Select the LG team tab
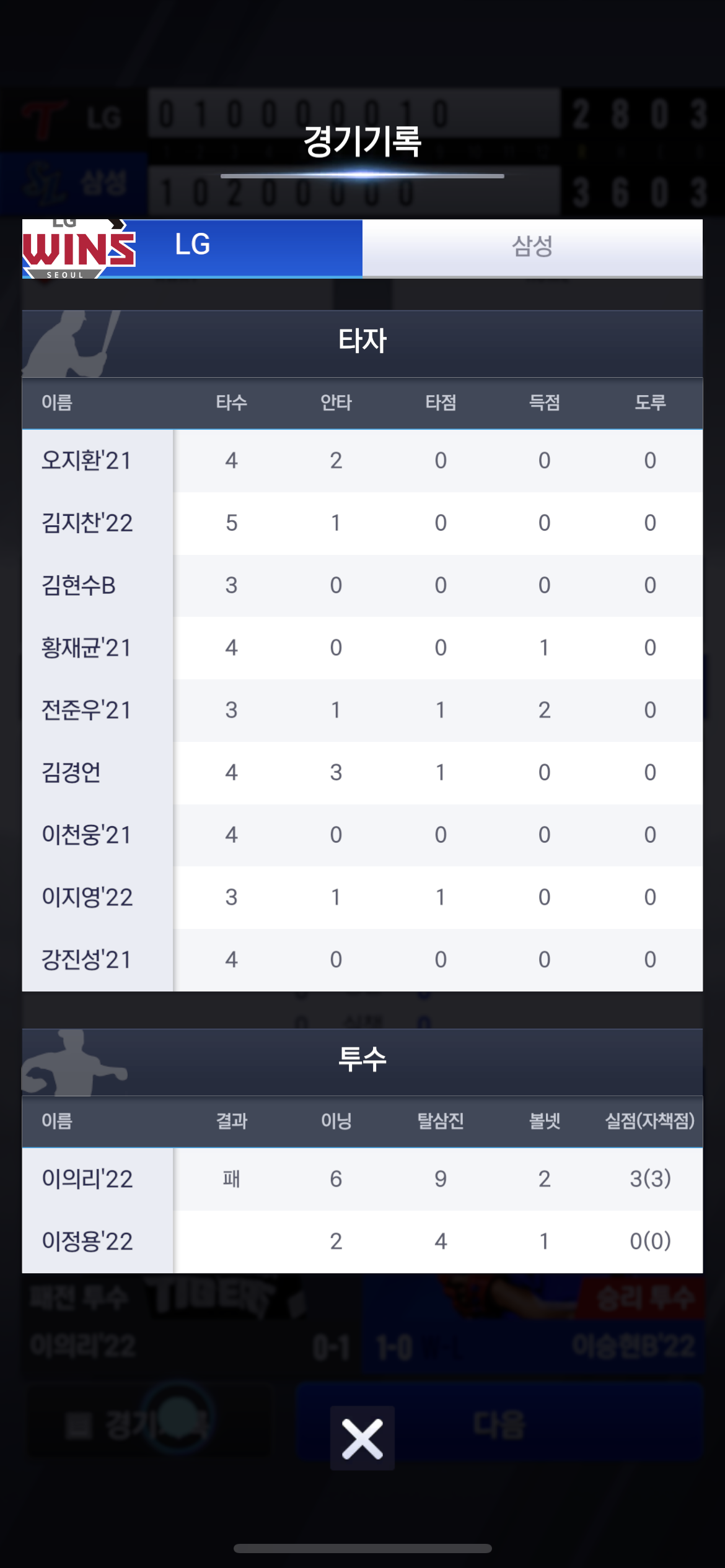Image resolution: width=725 pixels, height=1568 pixels. click(x=193, y=246)
